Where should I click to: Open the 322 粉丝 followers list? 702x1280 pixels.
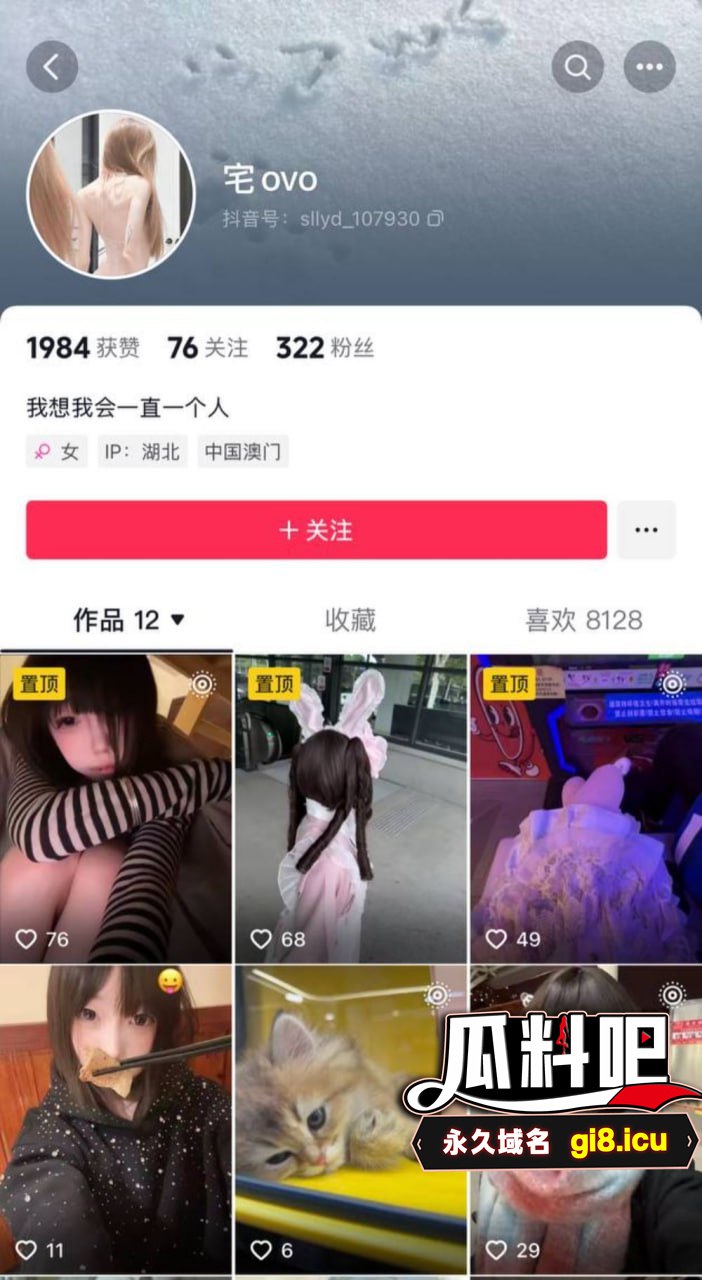pos(325,348)
